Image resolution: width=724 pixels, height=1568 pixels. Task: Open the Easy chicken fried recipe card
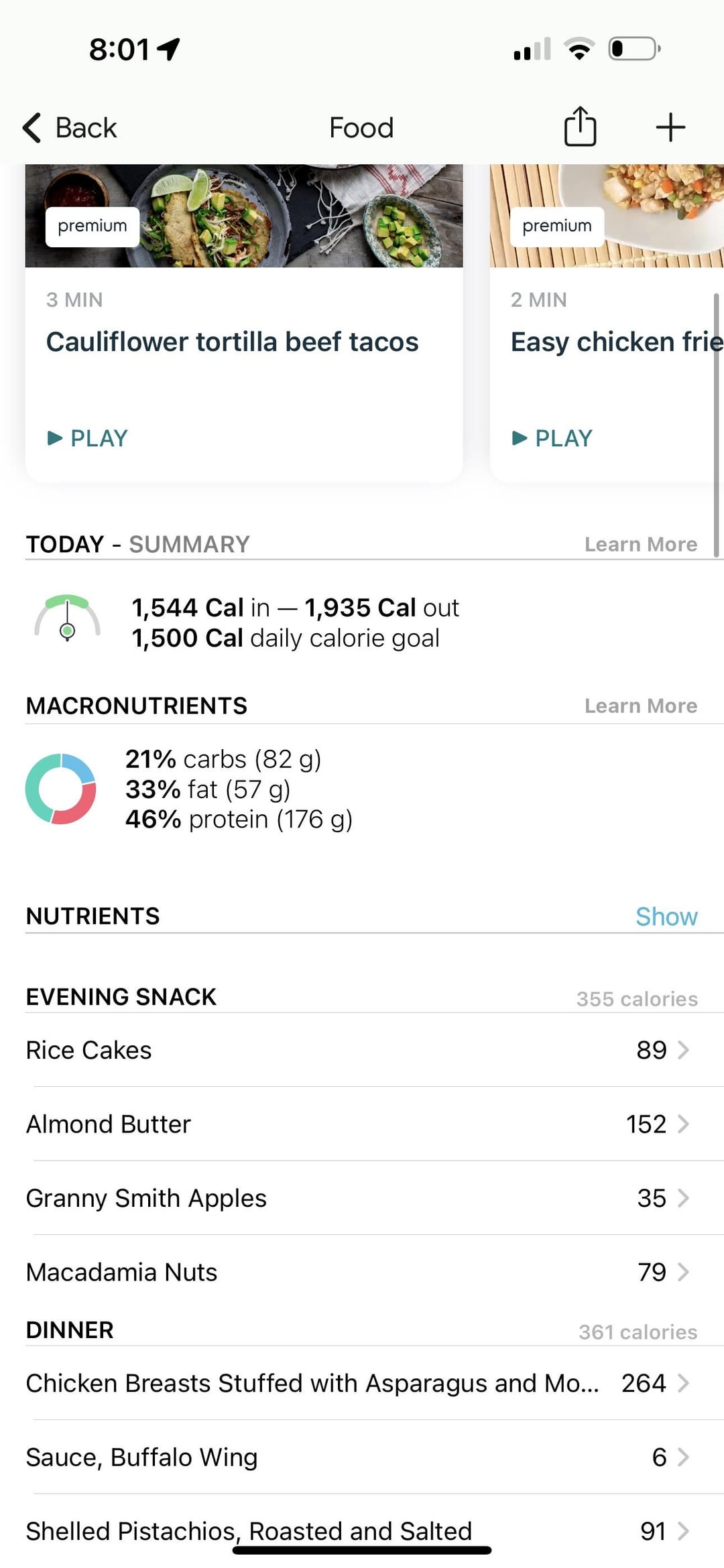tap(607, 323)
